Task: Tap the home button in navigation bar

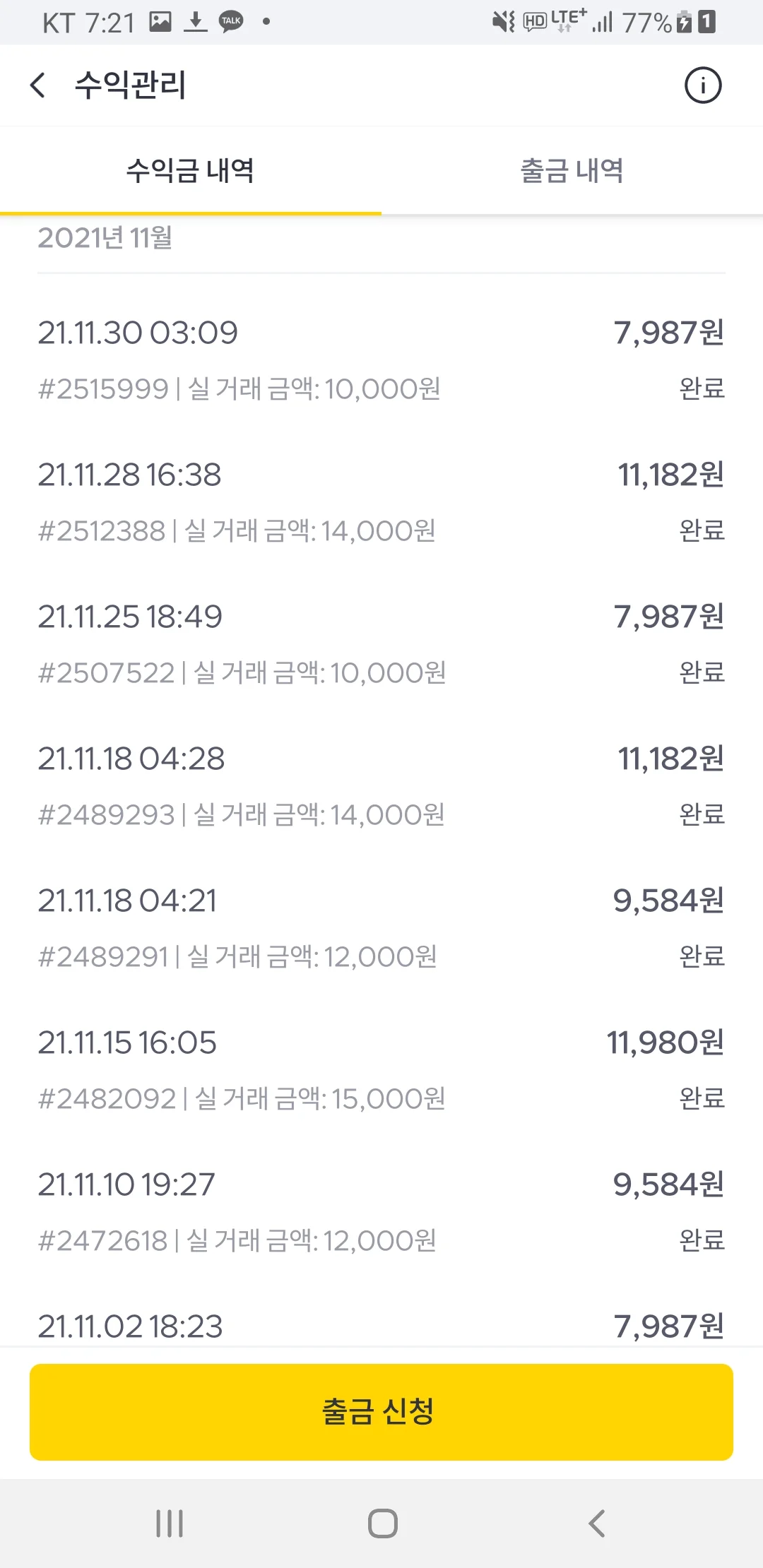Action: pos(381,1524)
